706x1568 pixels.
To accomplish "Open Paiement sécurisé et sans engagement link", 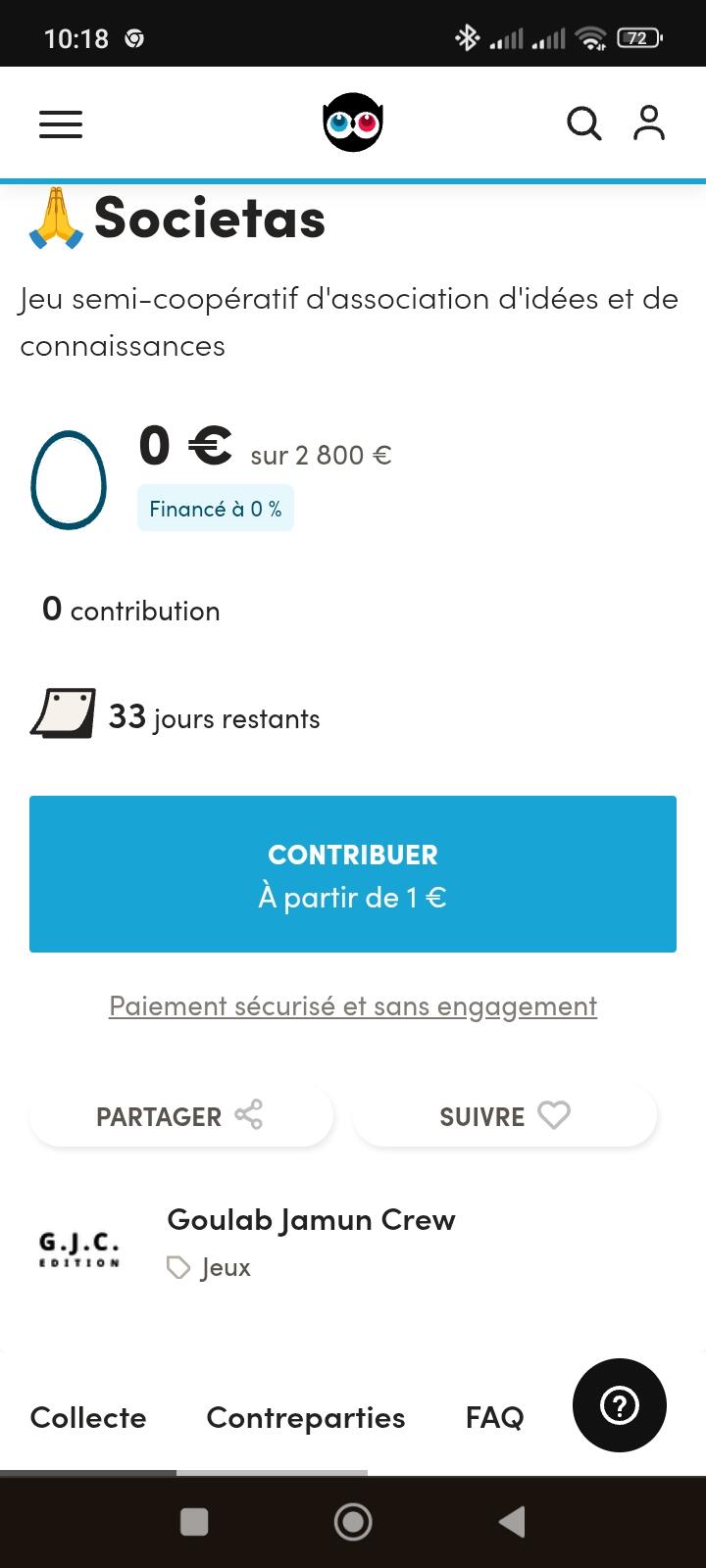I will coord(353,1006).
